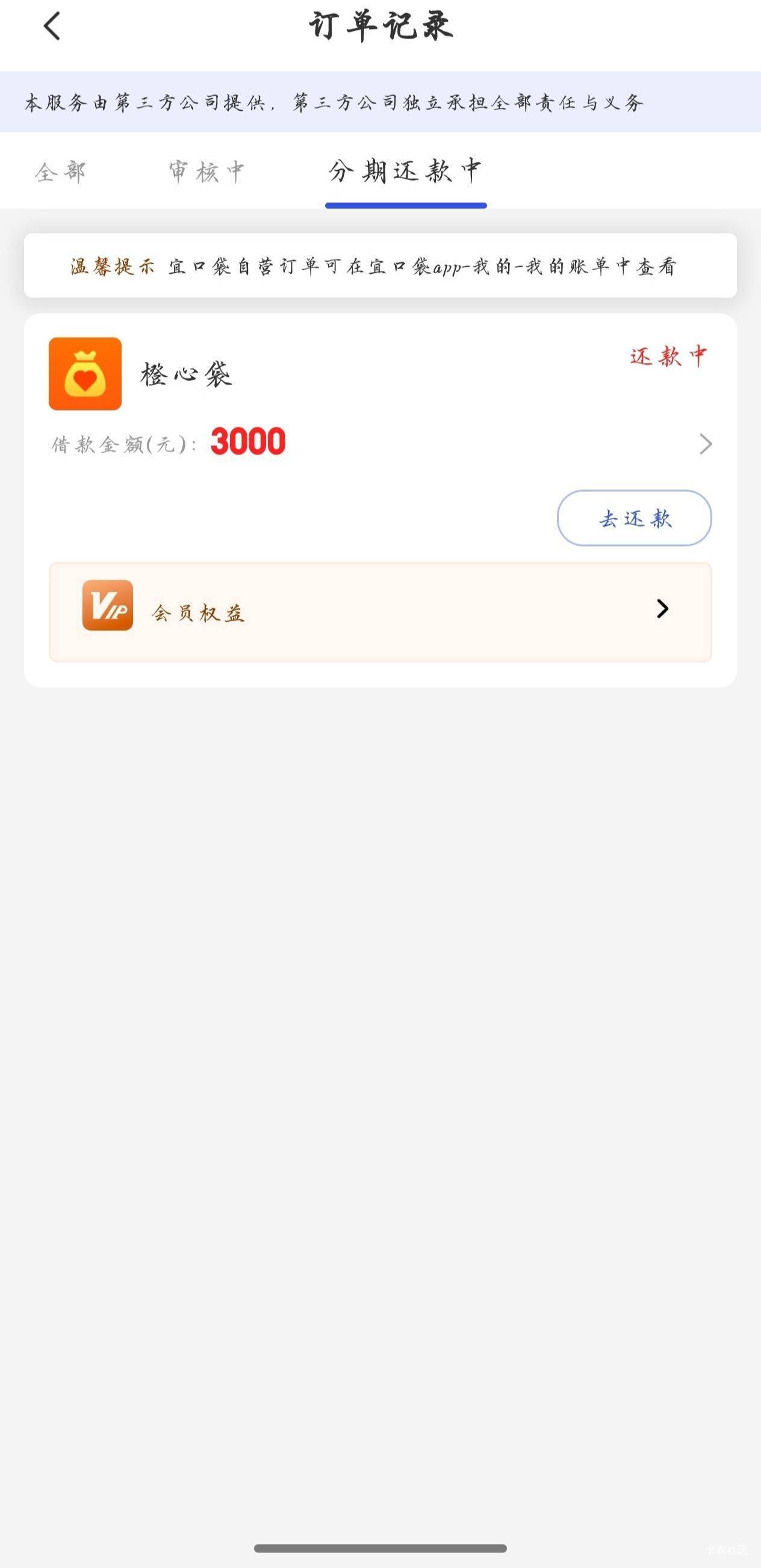Tap the 去还款 button
The width and height of the screenshot is (761, 1568).
point(634,518)
